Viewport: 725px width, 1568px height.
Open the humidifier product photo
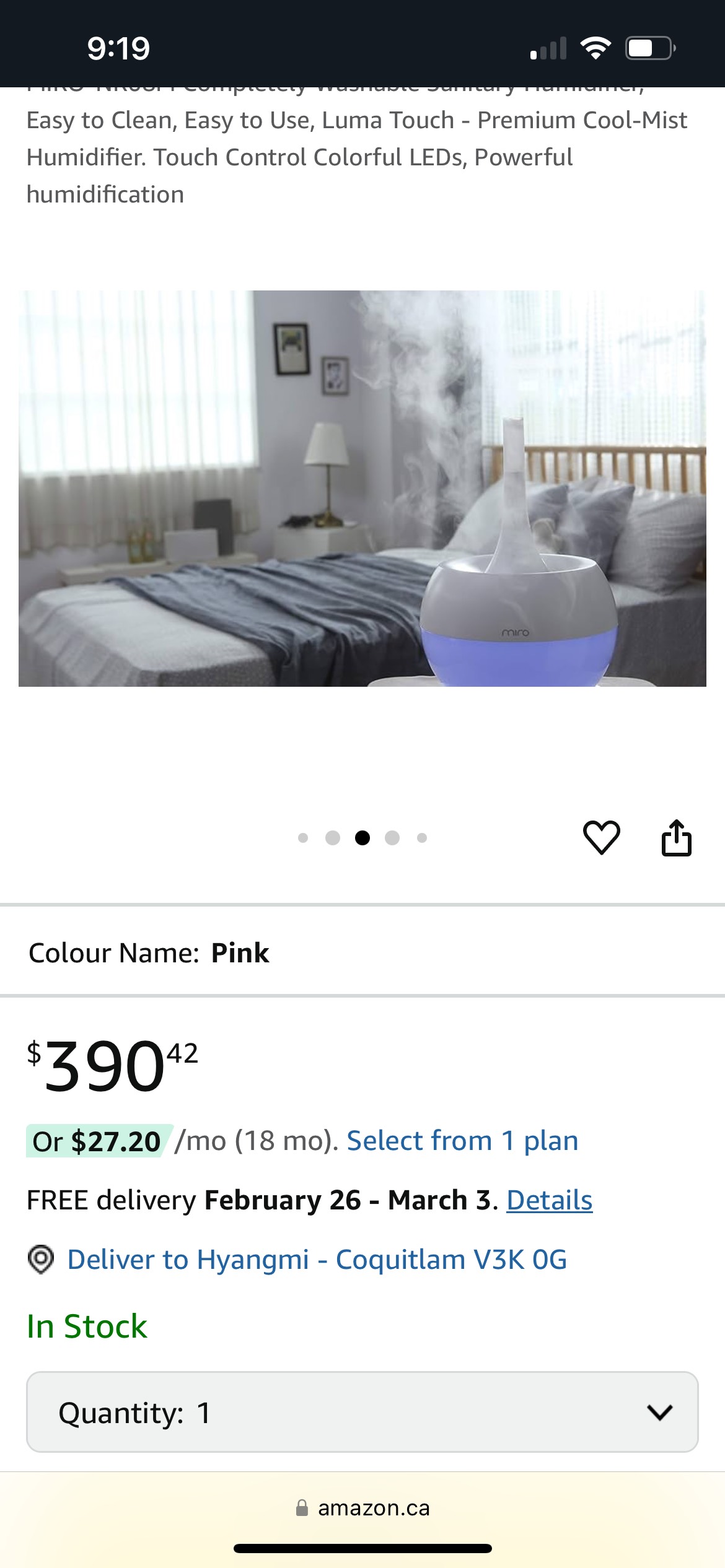coord(362,488)
